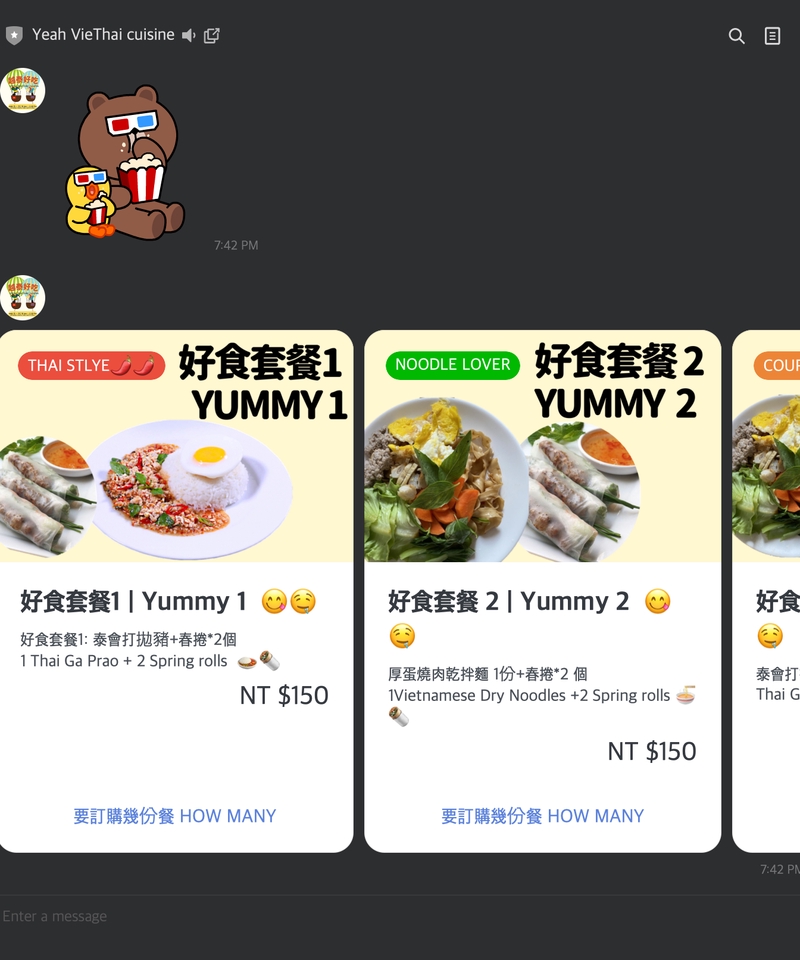Focus the Enter a message field
This screenshot has width=800, height=960.
[x=400, y=917]
